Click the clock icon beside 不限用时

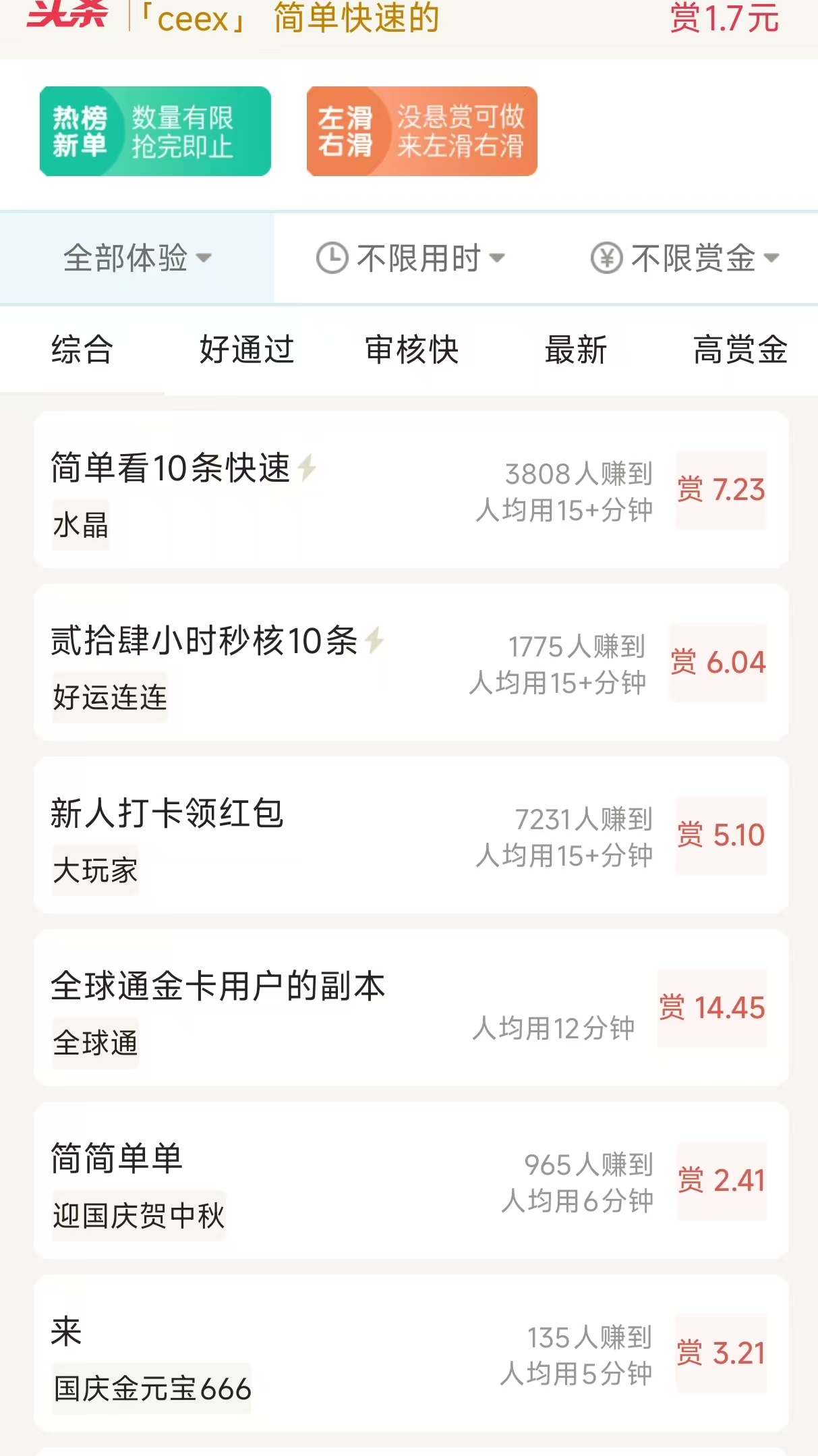pyautogui.click(x=334, y=258)
